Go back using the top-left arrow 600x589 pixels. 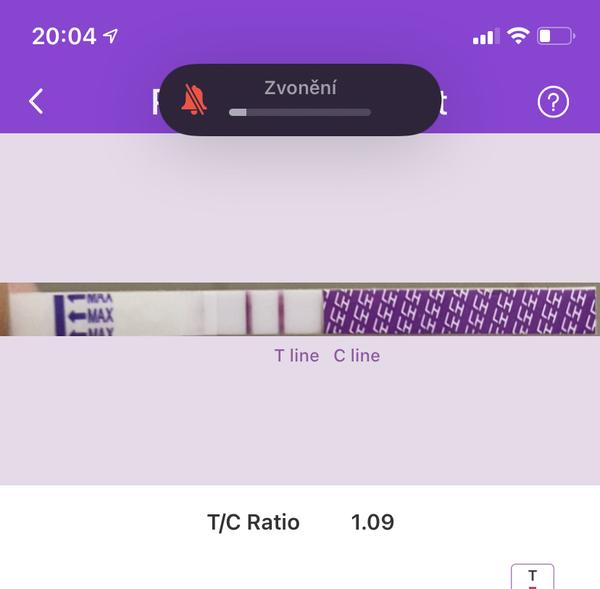(36, 101)
